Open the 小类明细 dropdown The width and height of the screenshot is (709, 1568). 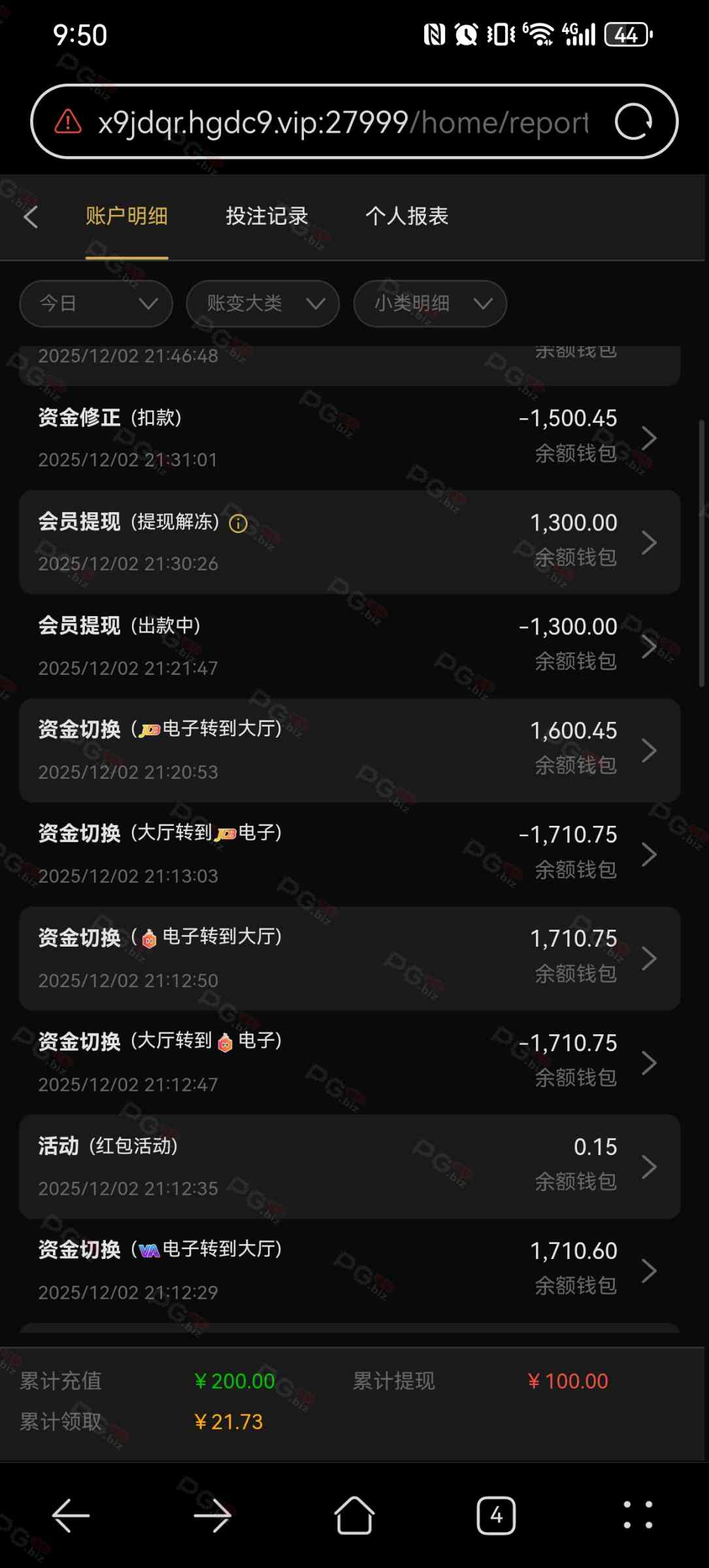430,304
